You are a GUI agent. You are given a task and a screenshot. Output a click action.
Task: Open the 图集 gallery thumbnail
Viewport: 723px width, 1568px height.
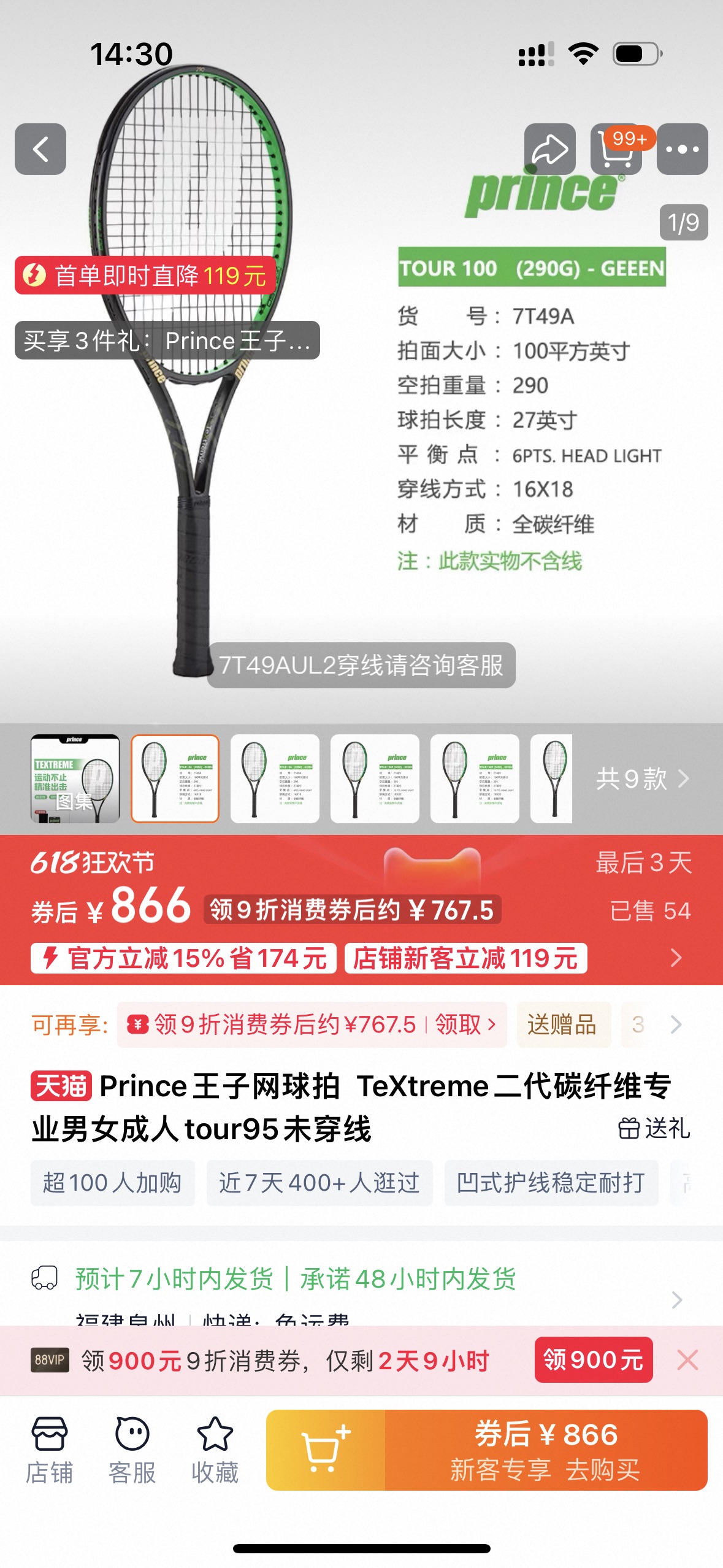click(x=75, y=778)
